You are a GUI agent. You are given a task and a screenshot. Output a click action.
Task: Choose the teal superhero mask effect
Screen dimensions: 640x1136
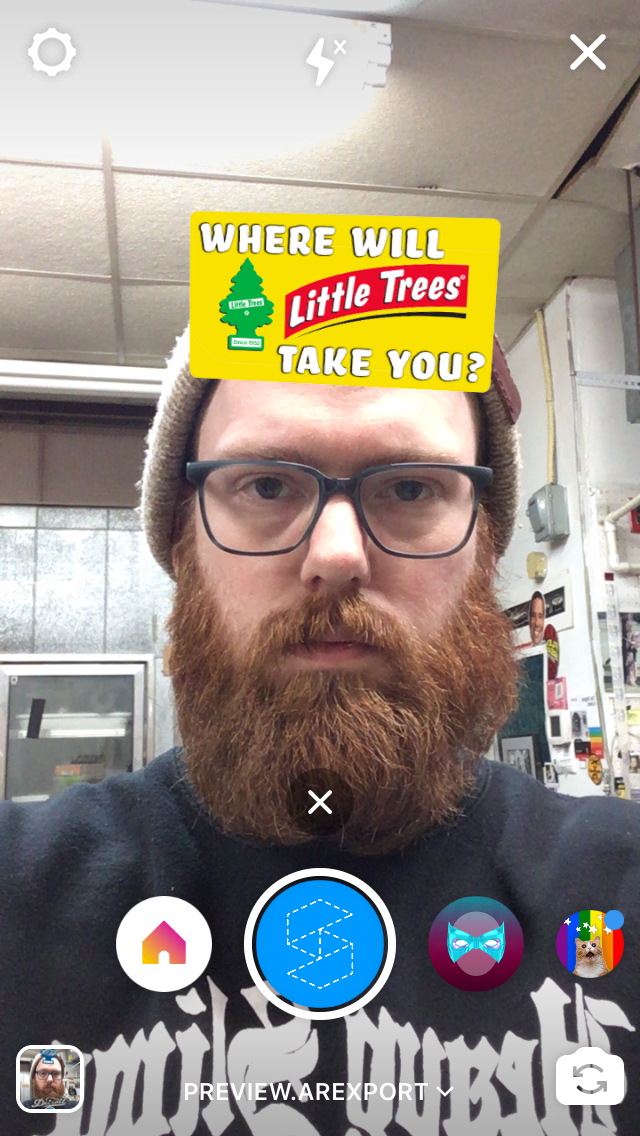point(476,944)
